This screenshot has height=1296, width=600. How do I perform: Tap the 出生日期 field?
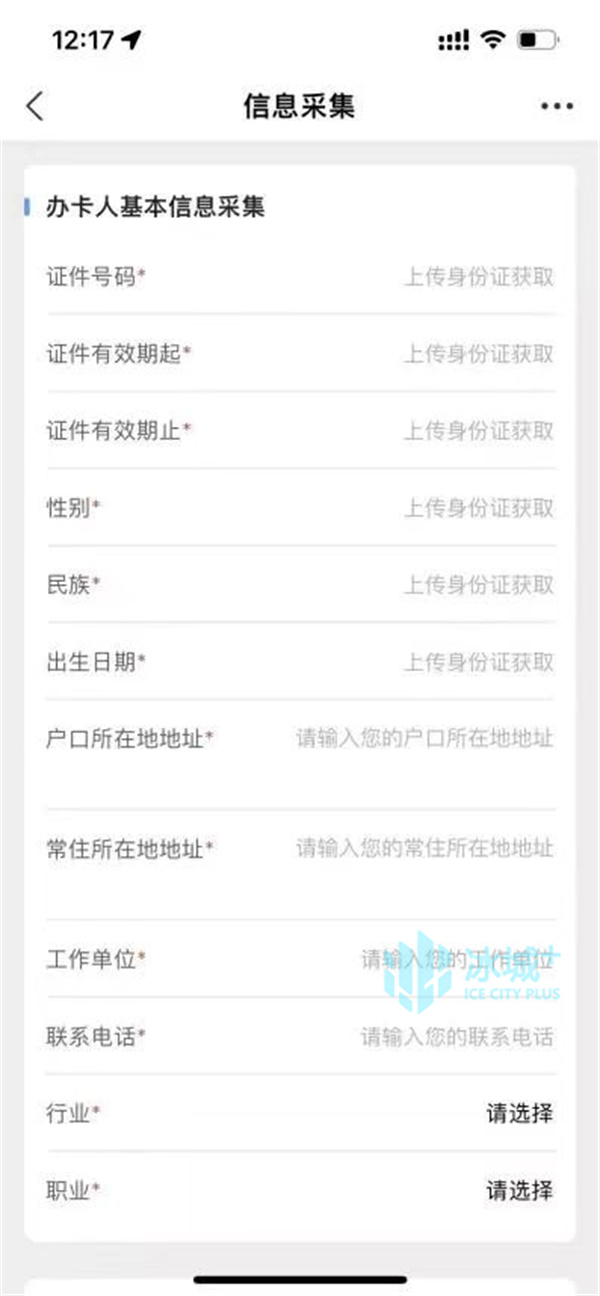coord(478,662)
